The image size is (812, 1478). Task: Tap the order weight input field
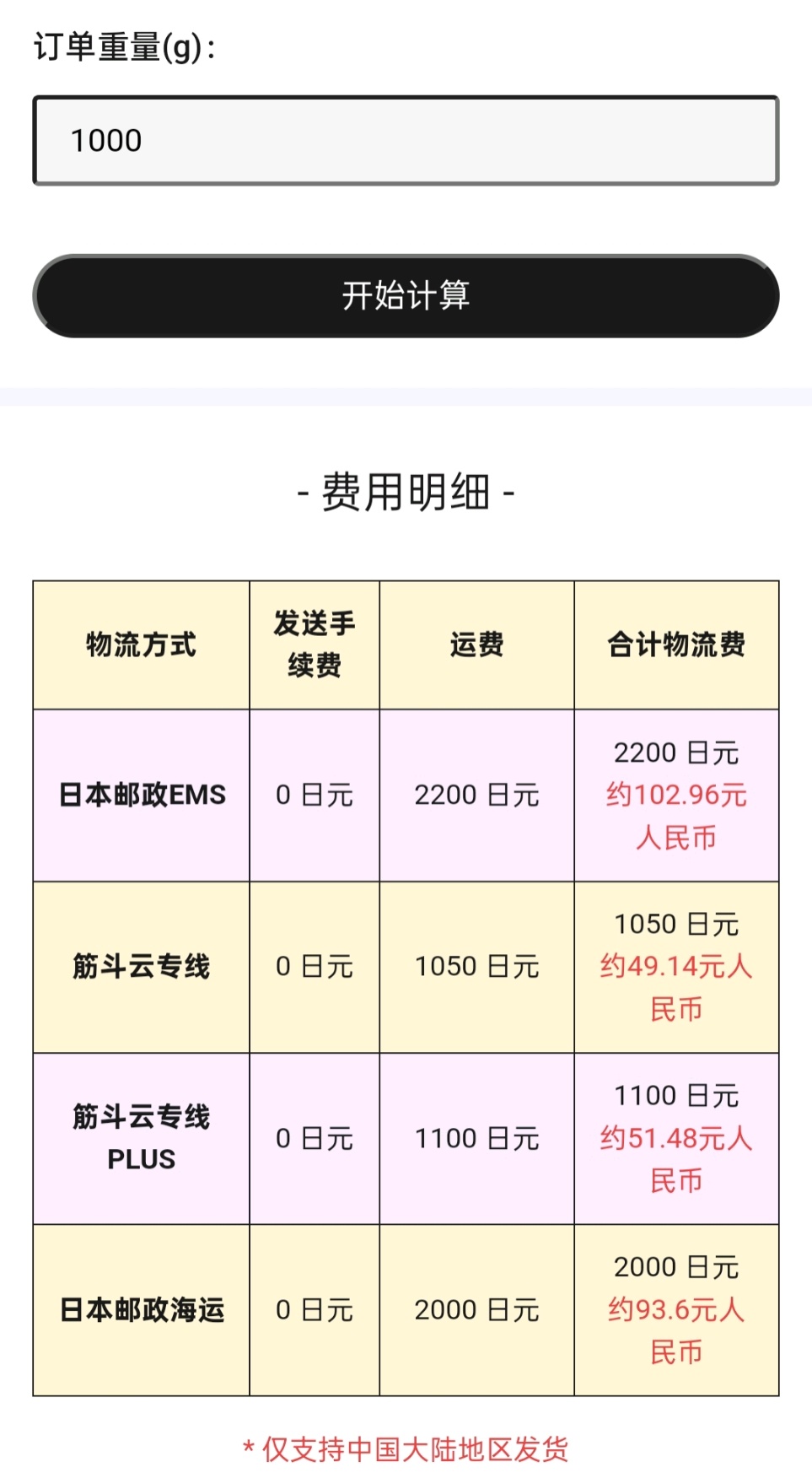click(406, 140)
